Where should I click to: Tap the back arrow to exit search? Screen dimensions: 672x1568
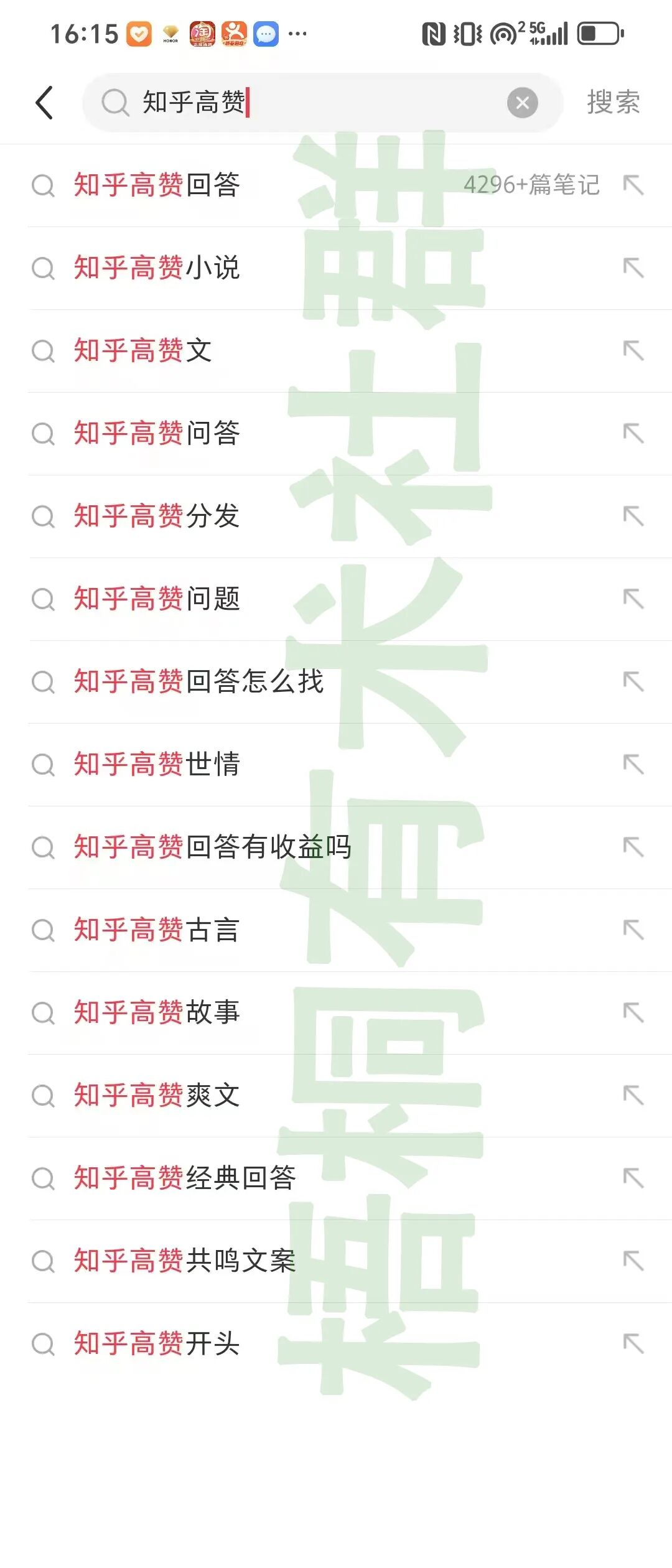click(x=44, y=102)
